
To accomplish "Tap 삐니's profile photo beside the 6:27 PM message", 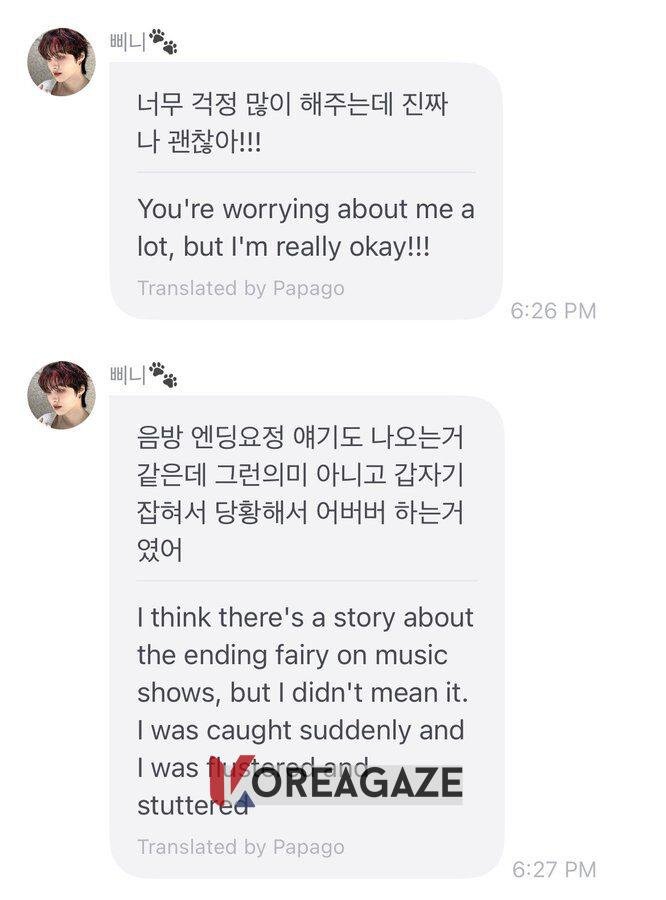I will click(61, 395).
